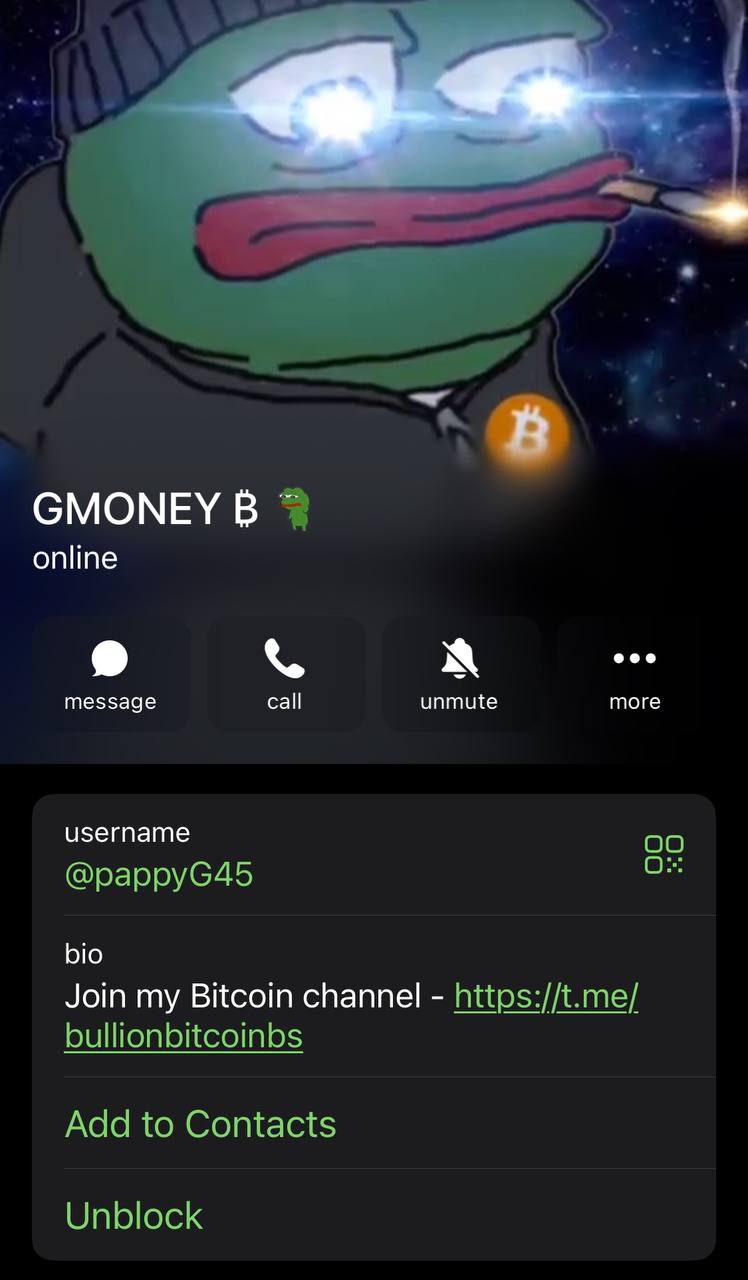Image resolution: width=748 pixels, height=1280 pixels.
Task: Unmute notifications for this user
Action: pyautogui.click(x=460, y=675)
